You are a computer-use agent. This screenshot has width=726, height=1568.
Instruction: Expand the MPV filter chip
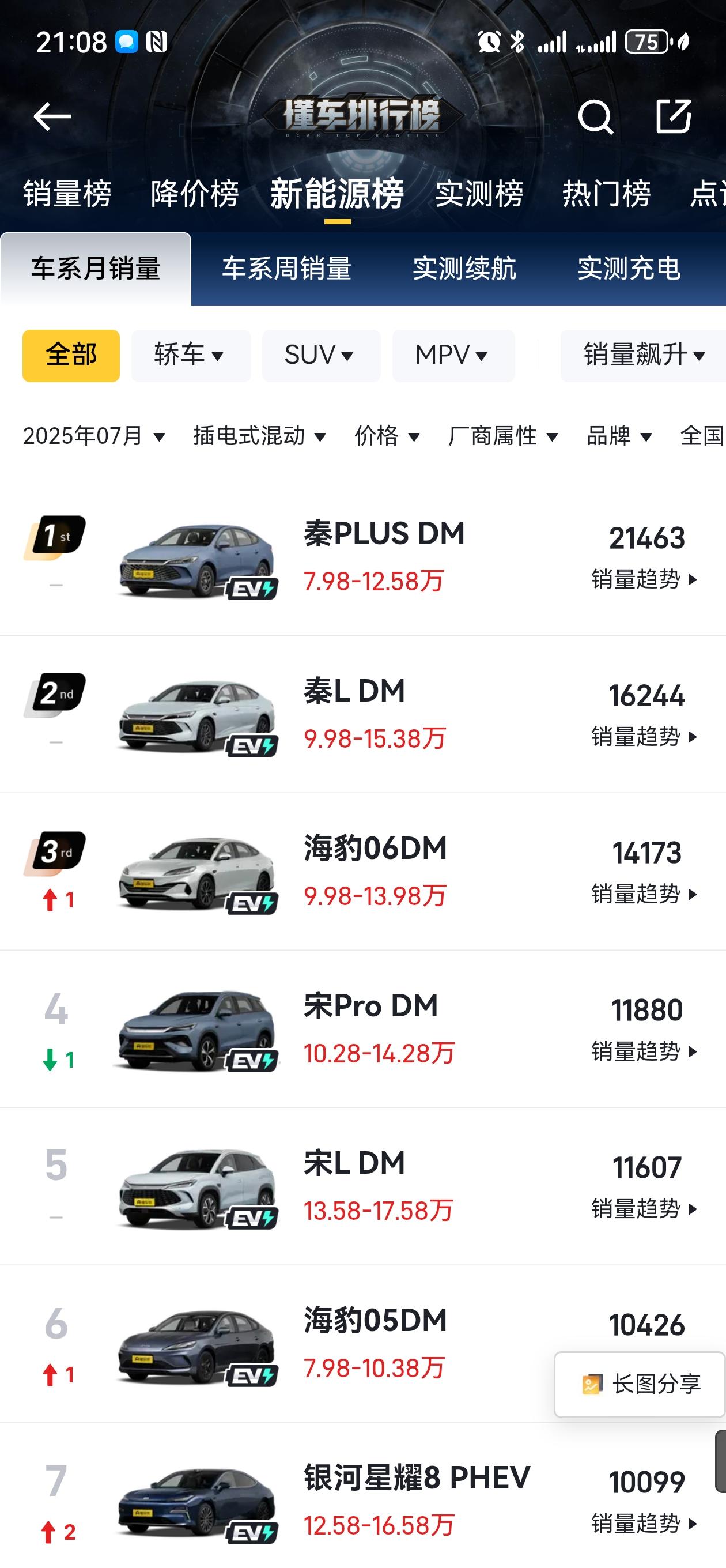click(x=453, y=356)
